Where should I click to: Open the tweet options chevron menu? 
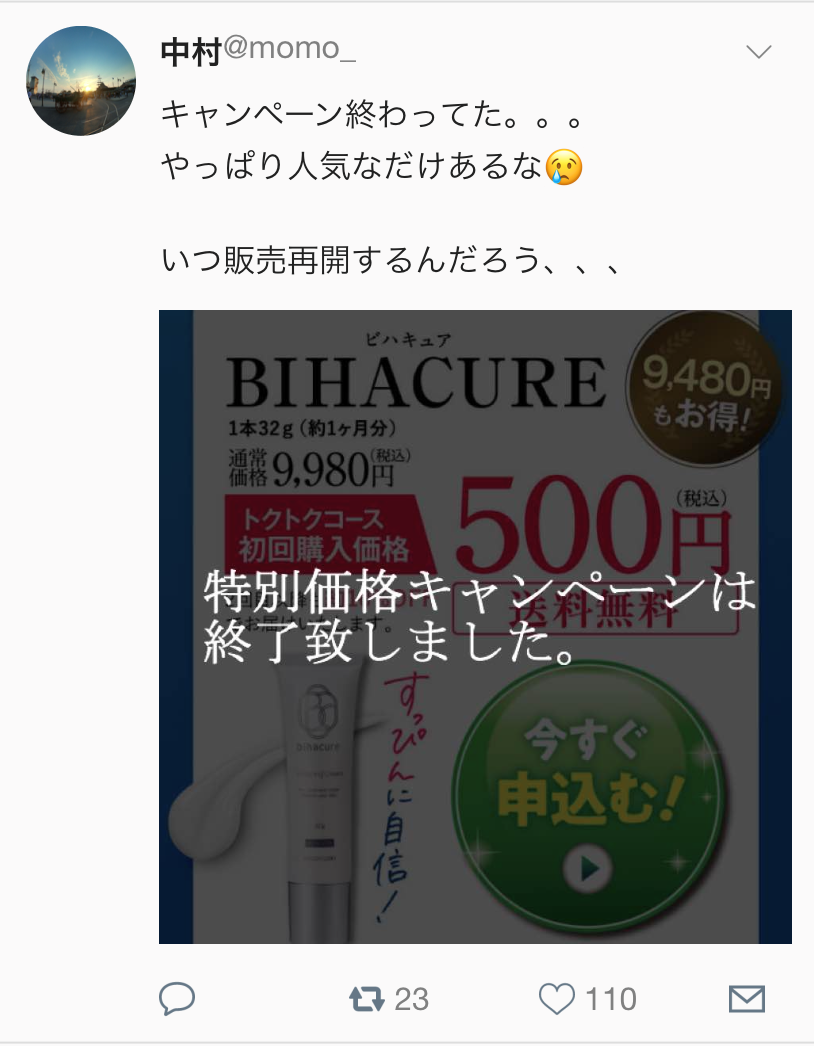pos(760,52)
